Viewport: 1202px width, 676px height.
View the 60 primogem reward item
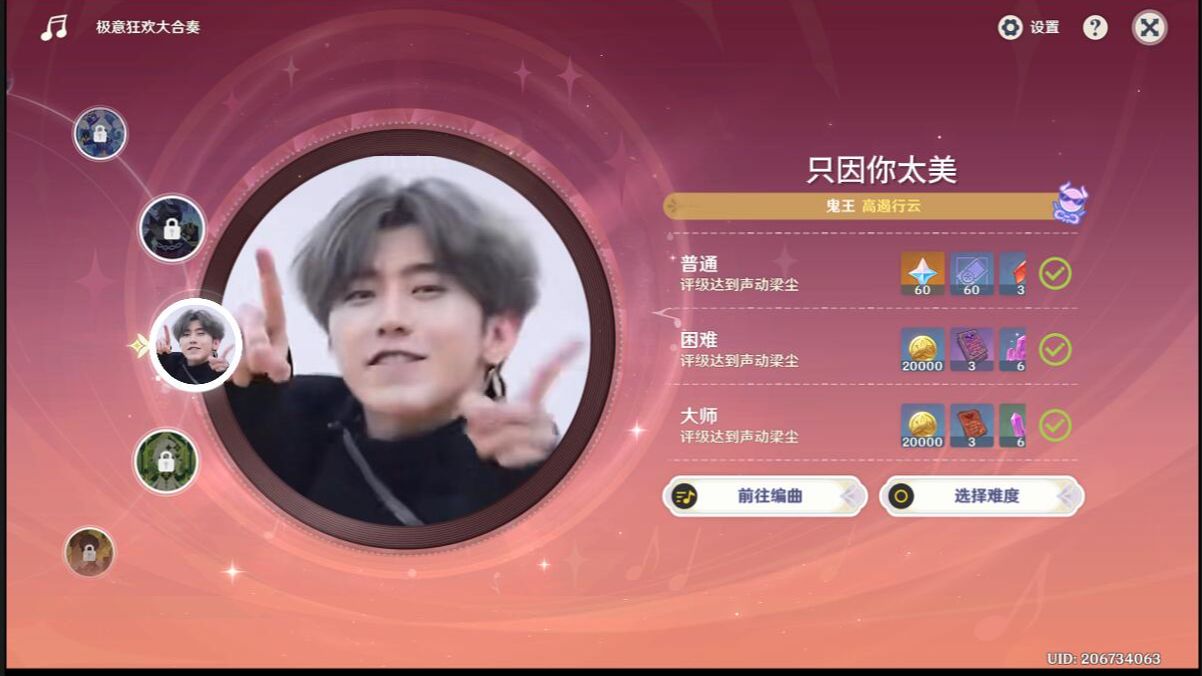pos(922,273)
